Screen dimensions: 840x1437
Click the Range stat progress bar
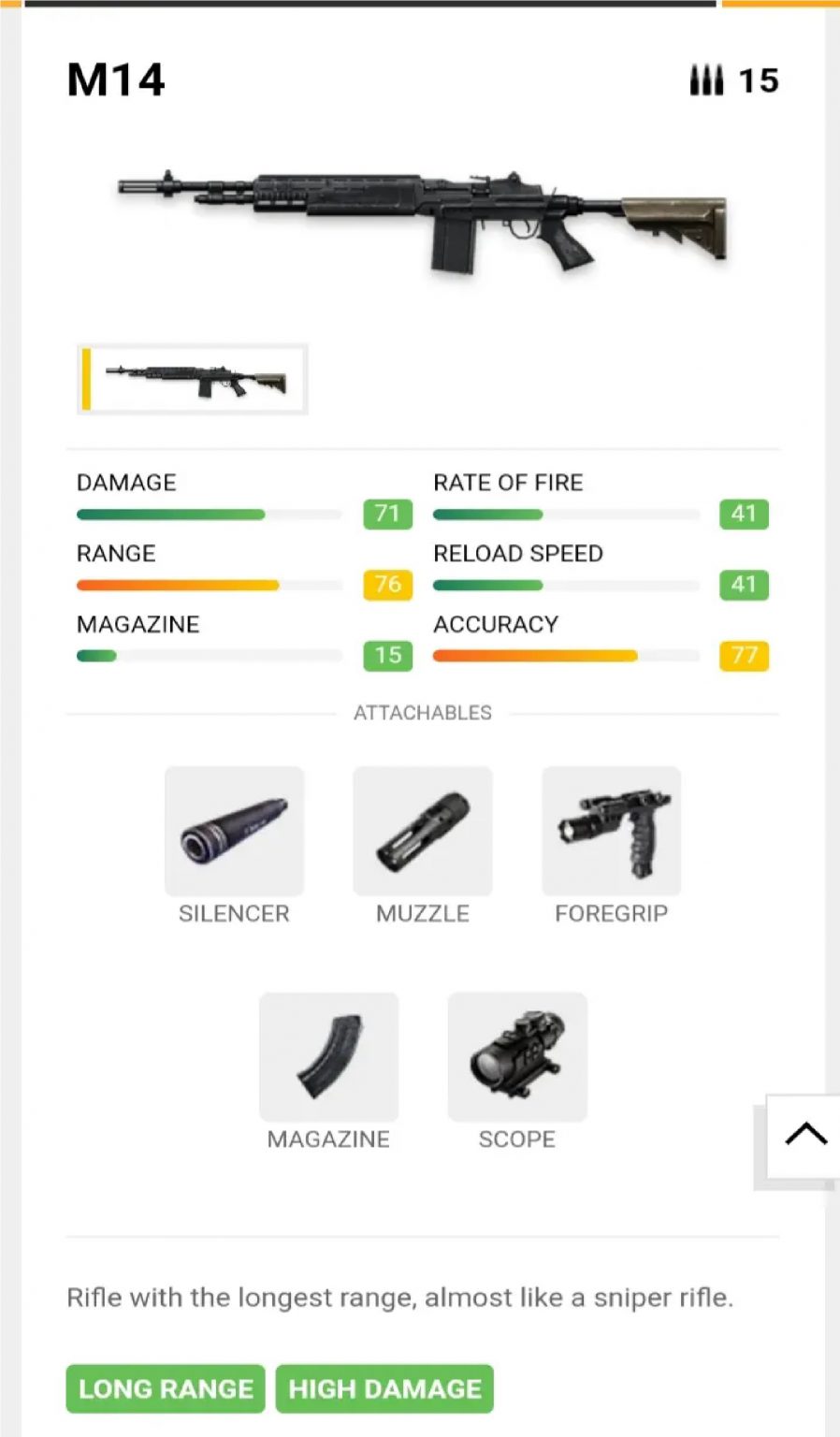[208, 584]
